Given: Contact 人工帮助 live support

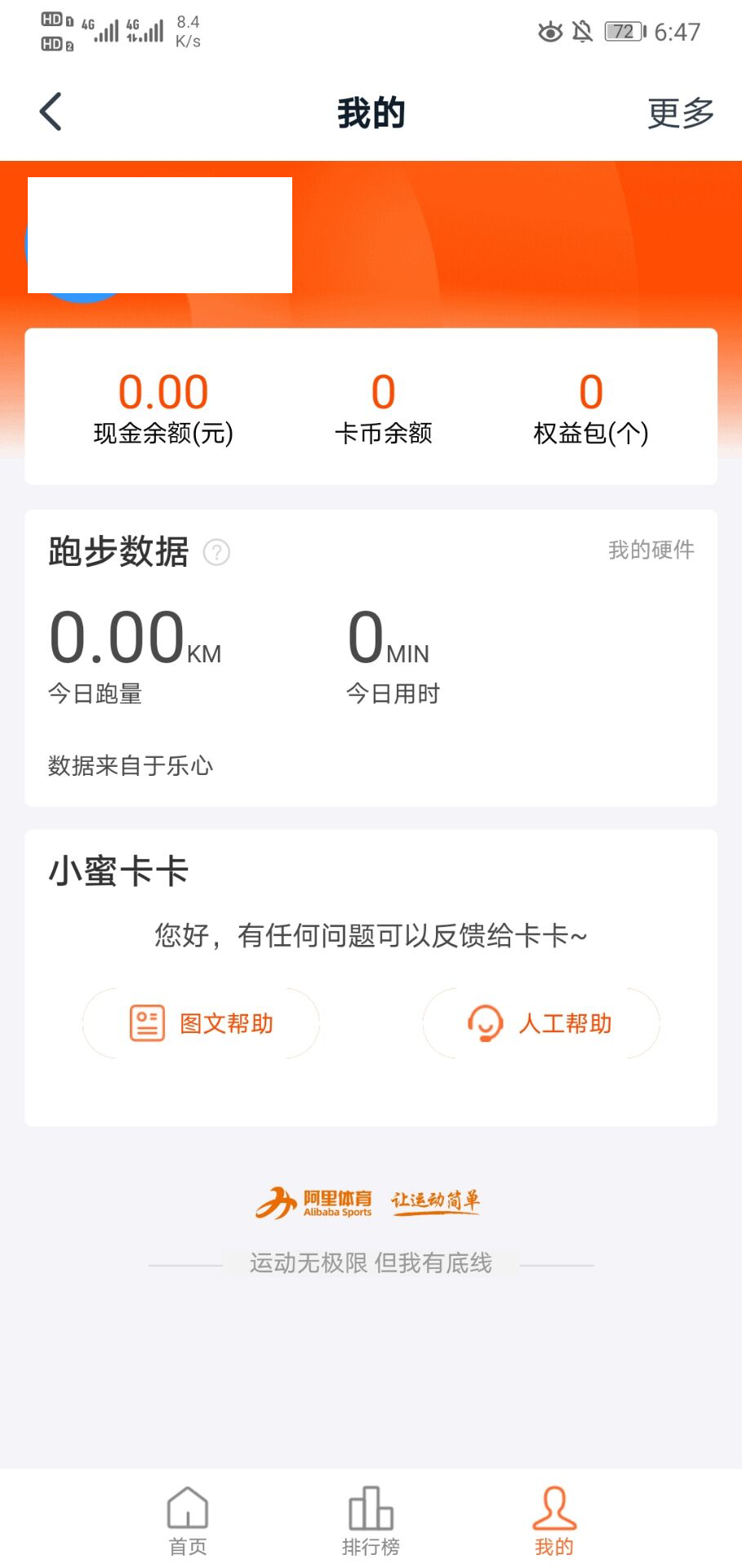Looking at the screenshot, I should tap(540, 1023).
